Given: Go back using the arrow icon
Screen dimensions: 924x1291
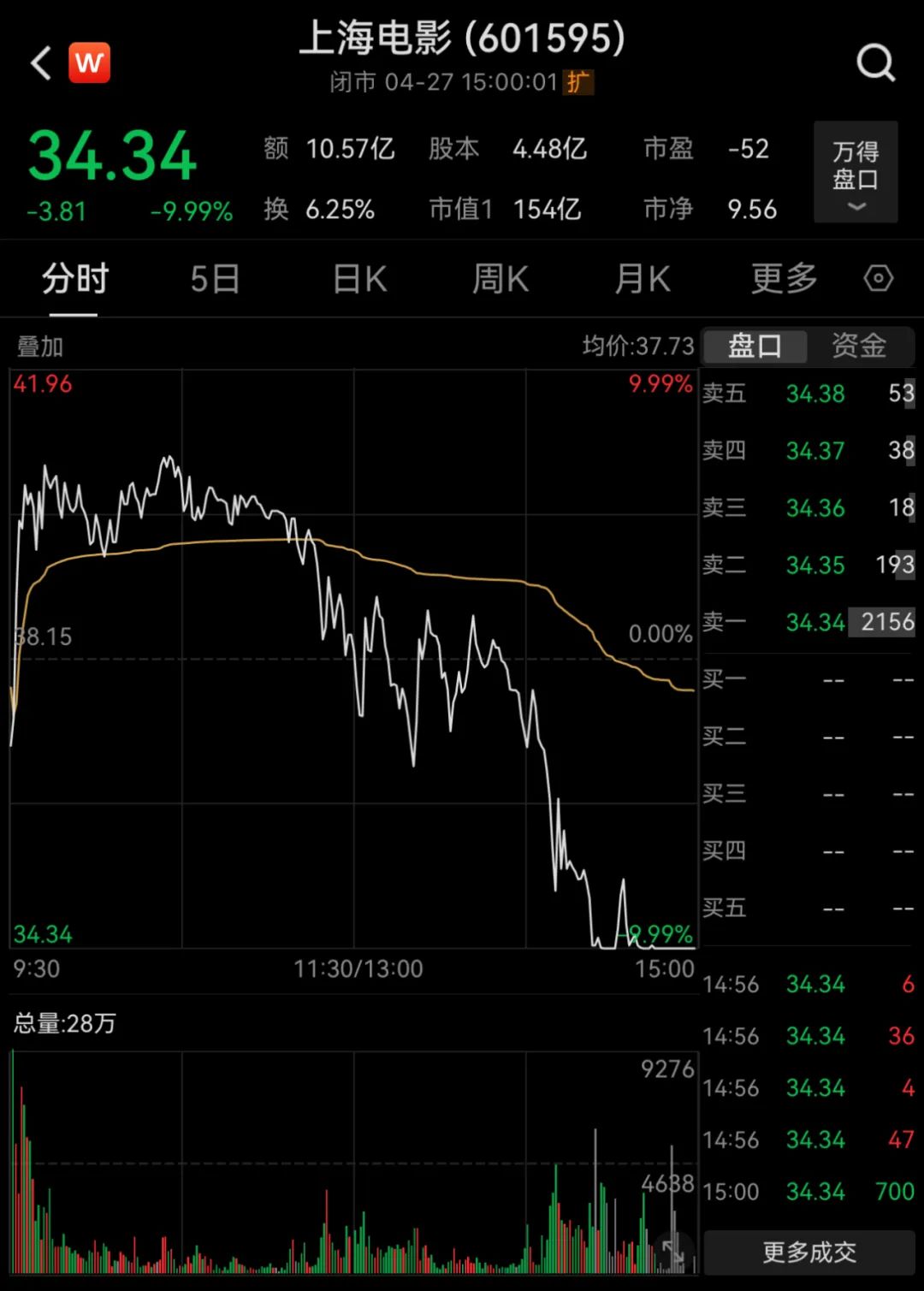Looking at the screenshot, I should [40, 63].
